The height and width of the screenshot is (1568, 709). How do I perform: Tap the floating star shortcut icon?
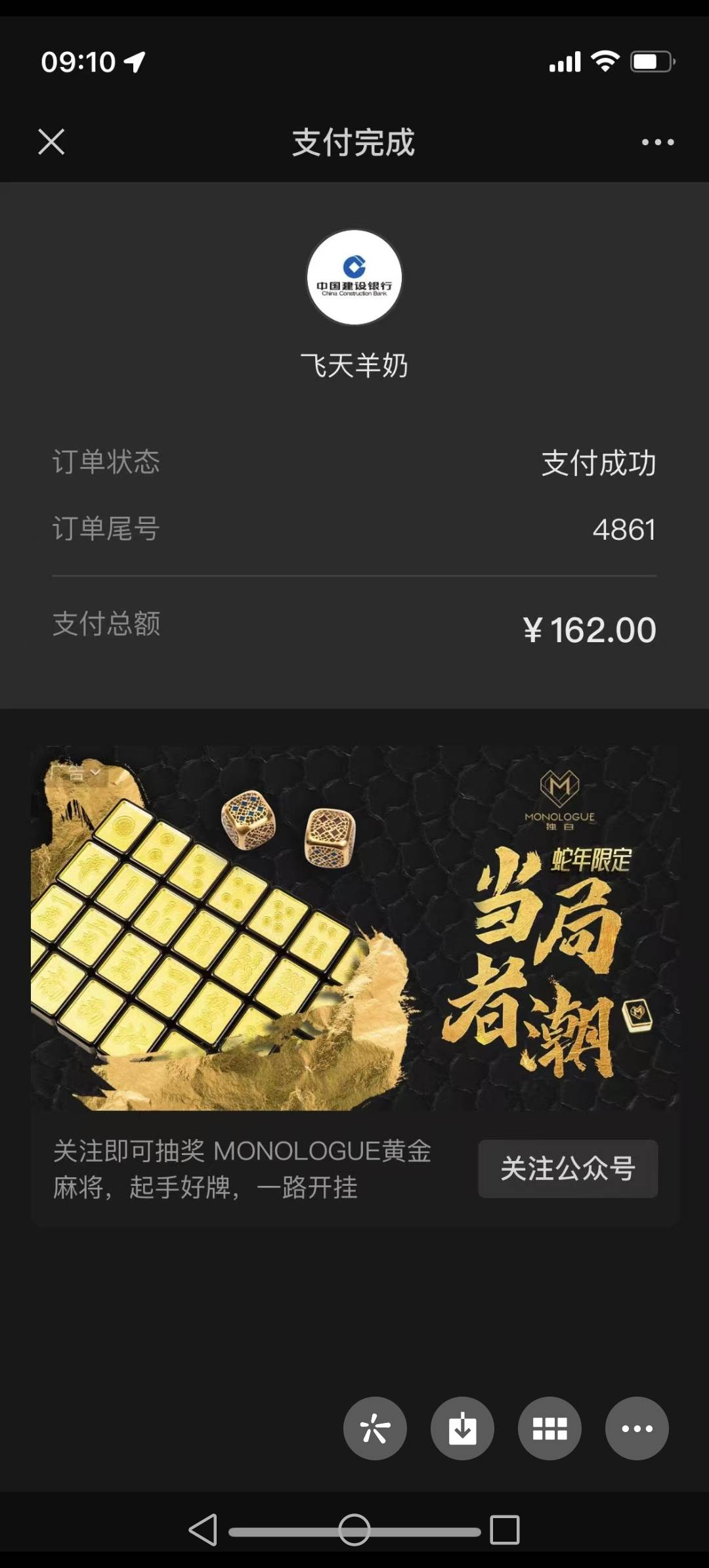(x=375, y=1428)
